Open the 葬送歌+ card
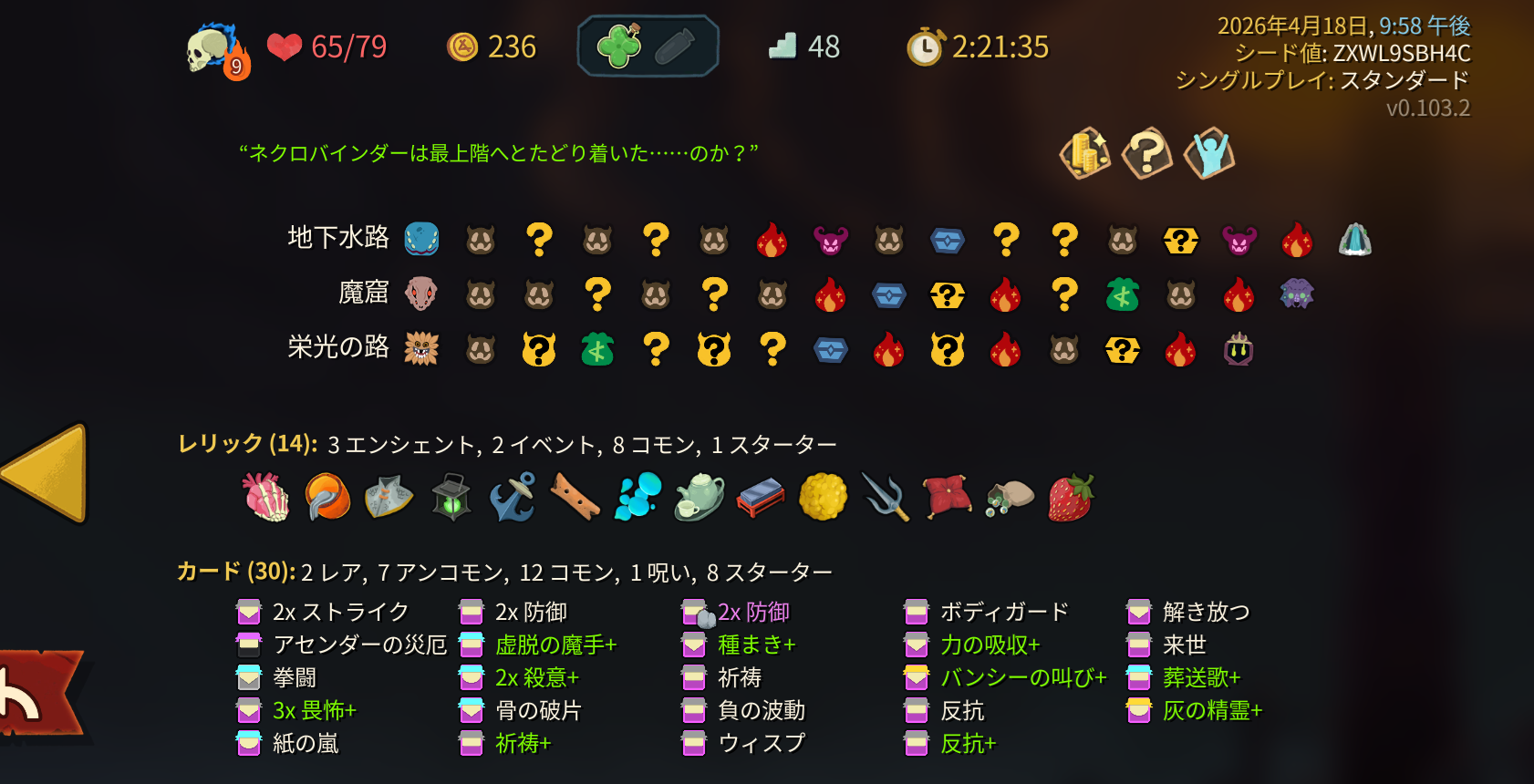Screen dimensions: 1534x784 (x=1184, y=677)
